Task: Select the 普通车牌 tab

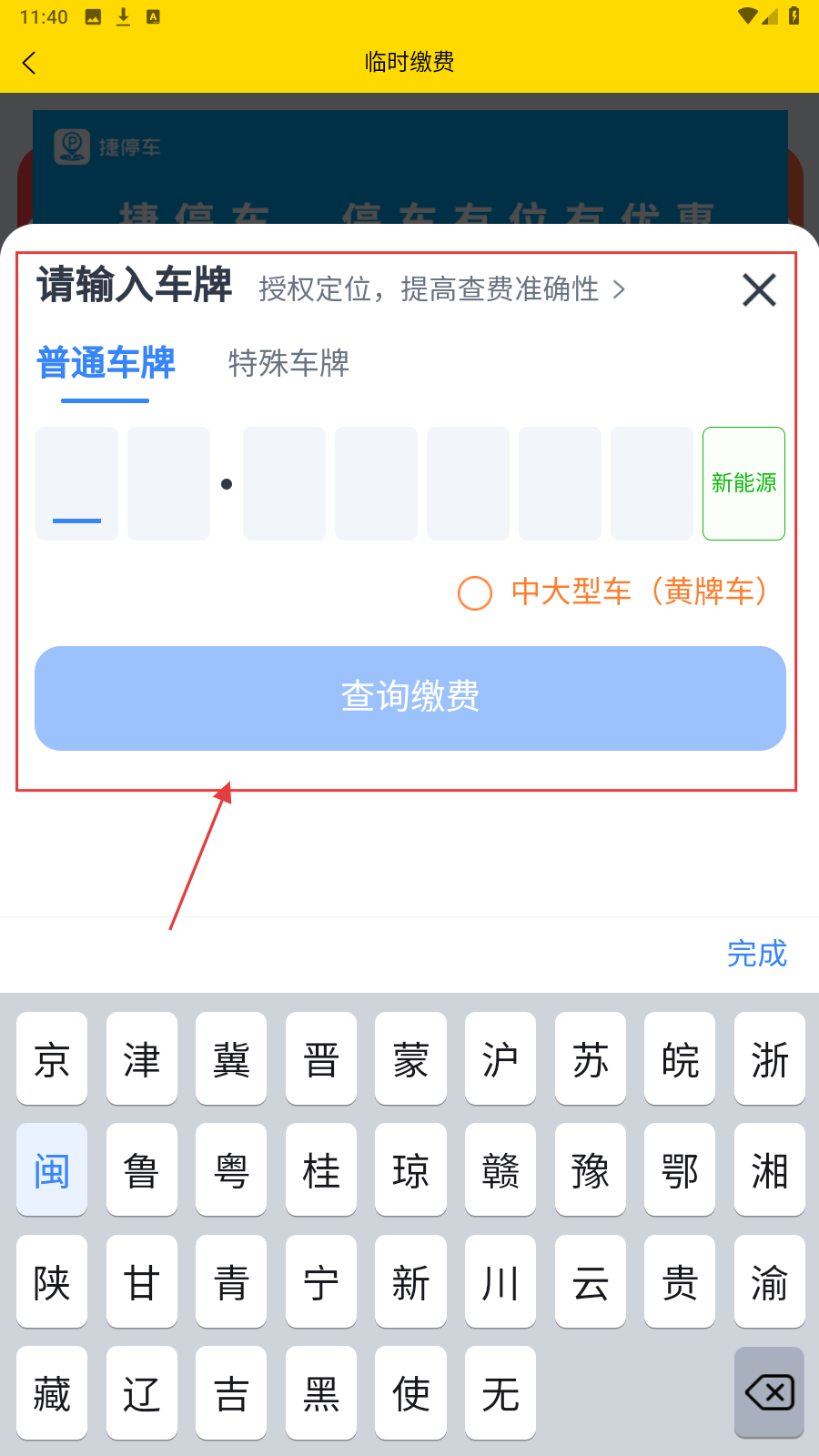Action: click(x=106, y=363)
